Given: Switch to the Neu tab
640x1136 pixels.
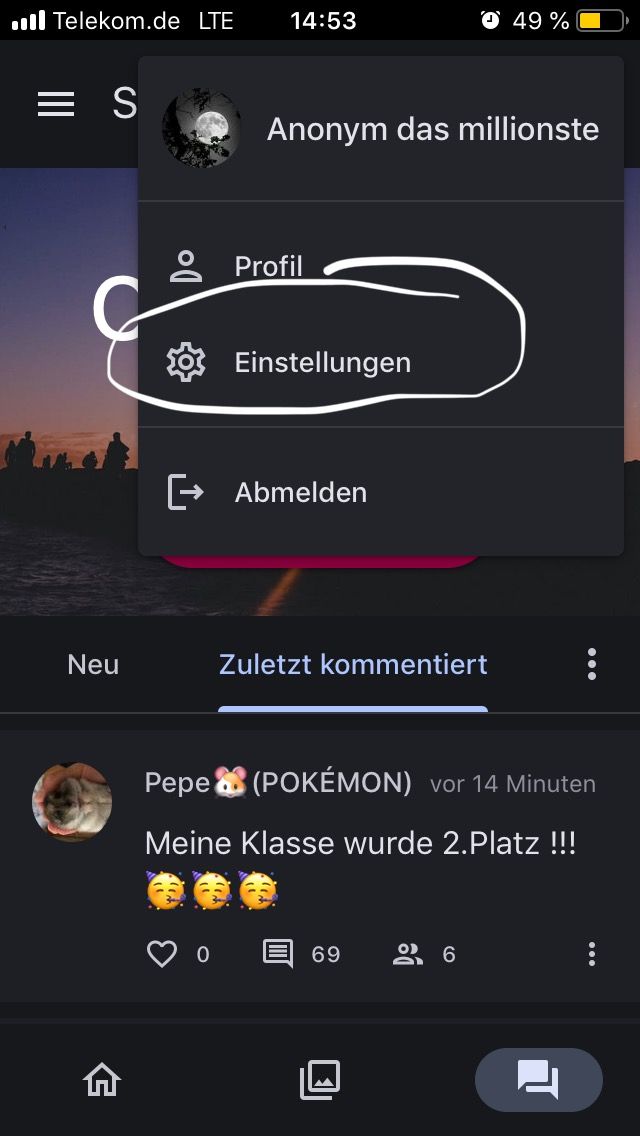Looking at the screenshot, I should [93, 664].
